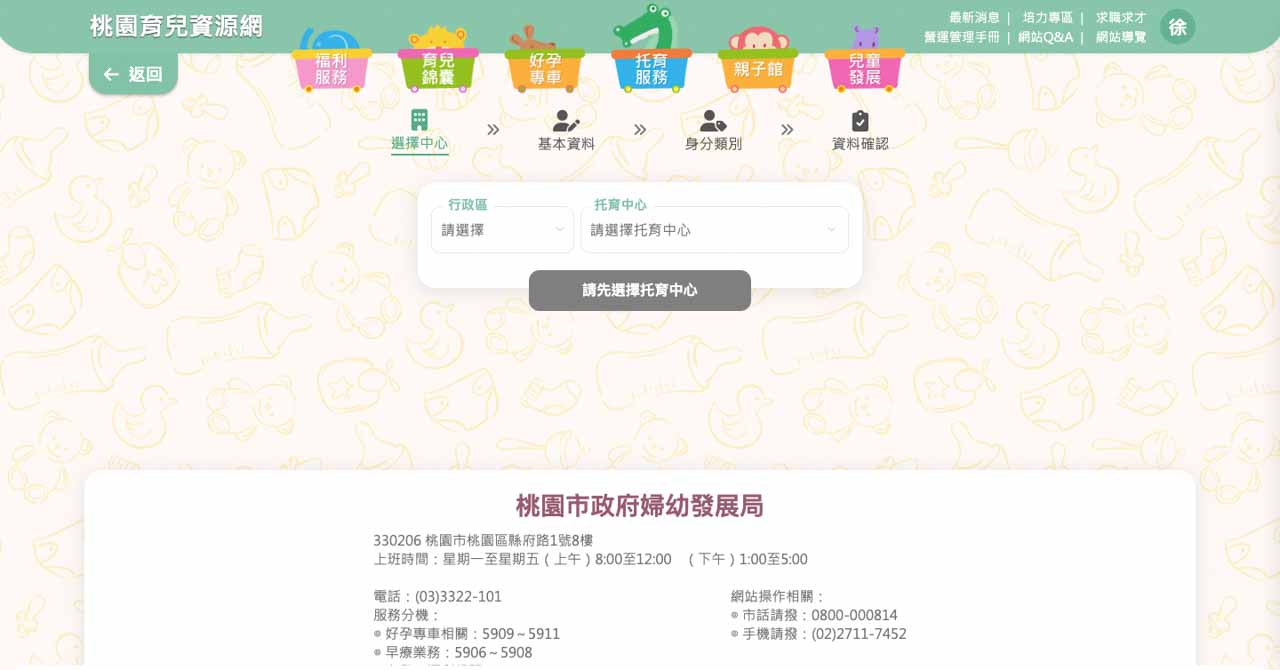Viewport: 1280px width, 670px height.
Task: Tap the 請先選擇托育中心 button
Action: (640, 290)
